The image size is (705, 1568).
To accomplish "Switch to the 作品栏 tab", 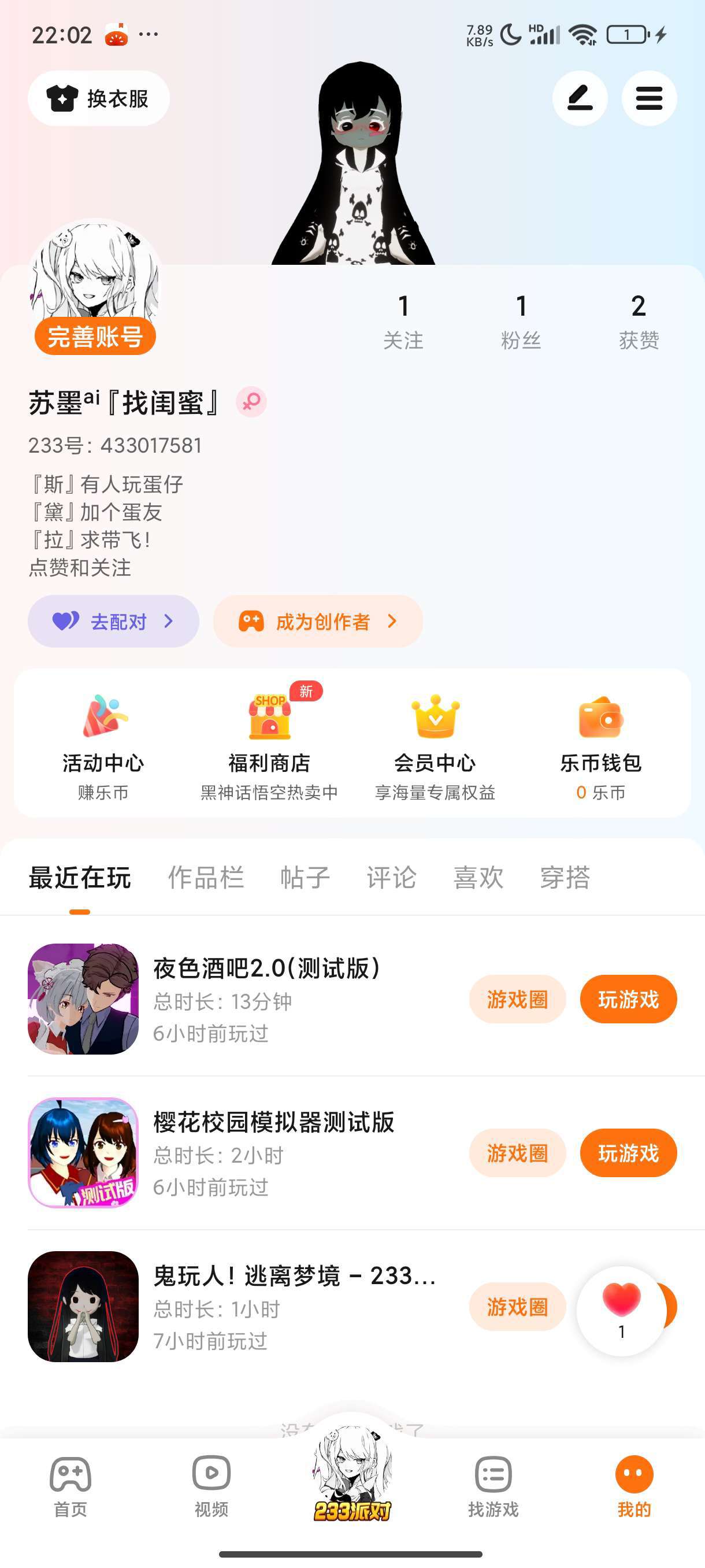I will (206, 878).
